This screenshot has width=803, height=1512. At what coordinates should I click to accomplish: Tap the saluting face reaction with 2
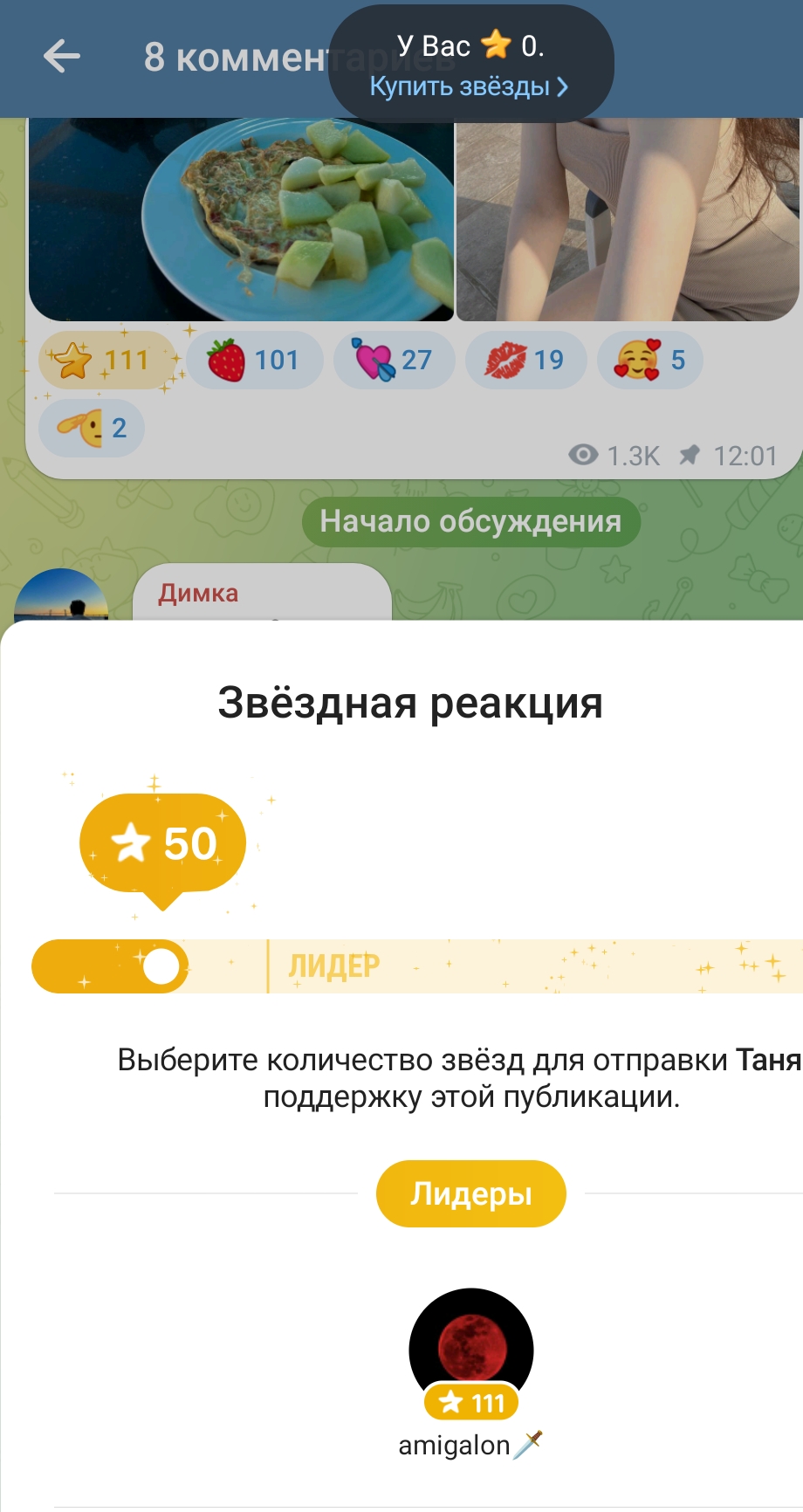tap(92, 428)
